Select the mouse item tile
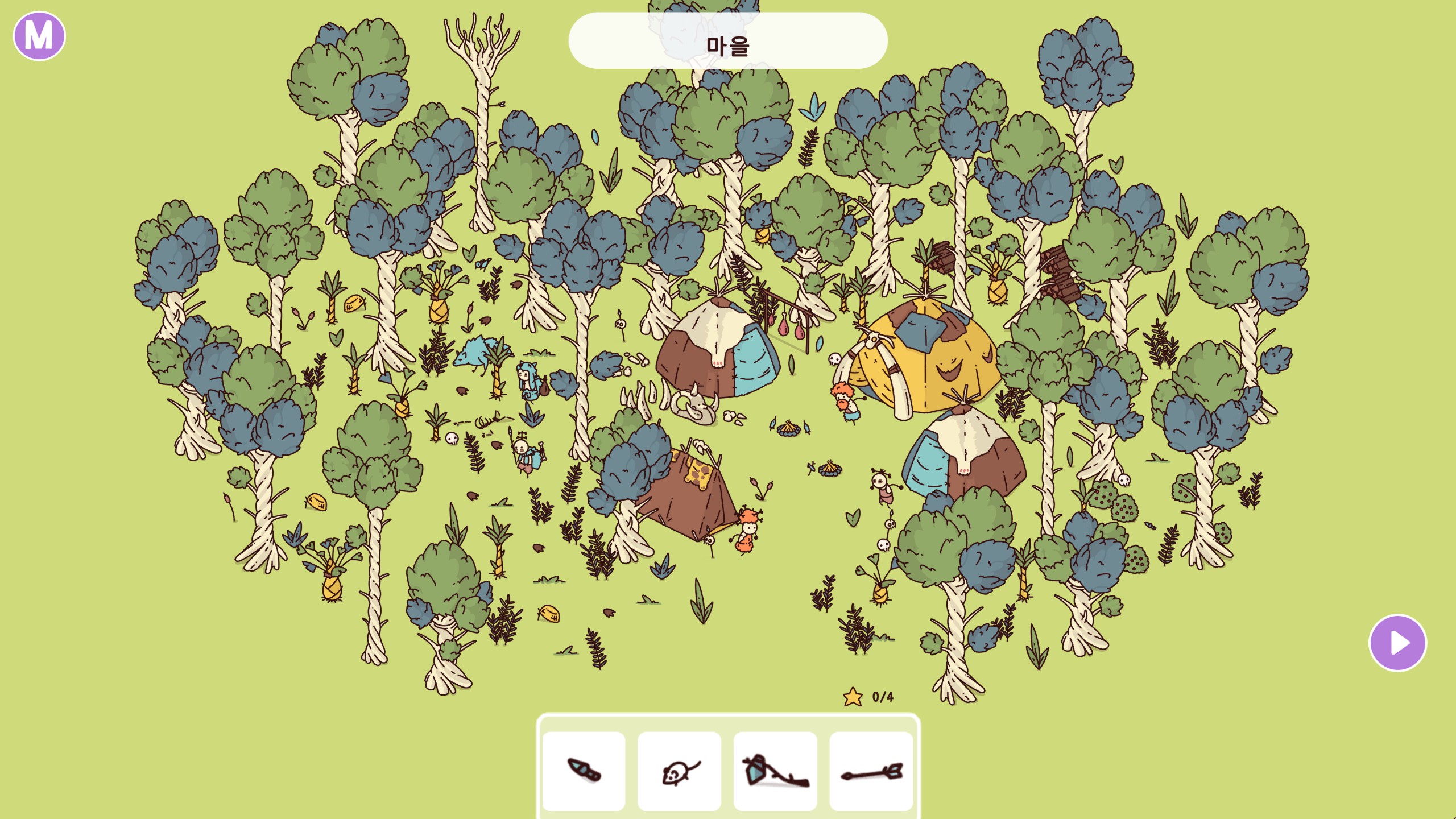Screen dimensions: 1456x819 click(x=679, y=771)
